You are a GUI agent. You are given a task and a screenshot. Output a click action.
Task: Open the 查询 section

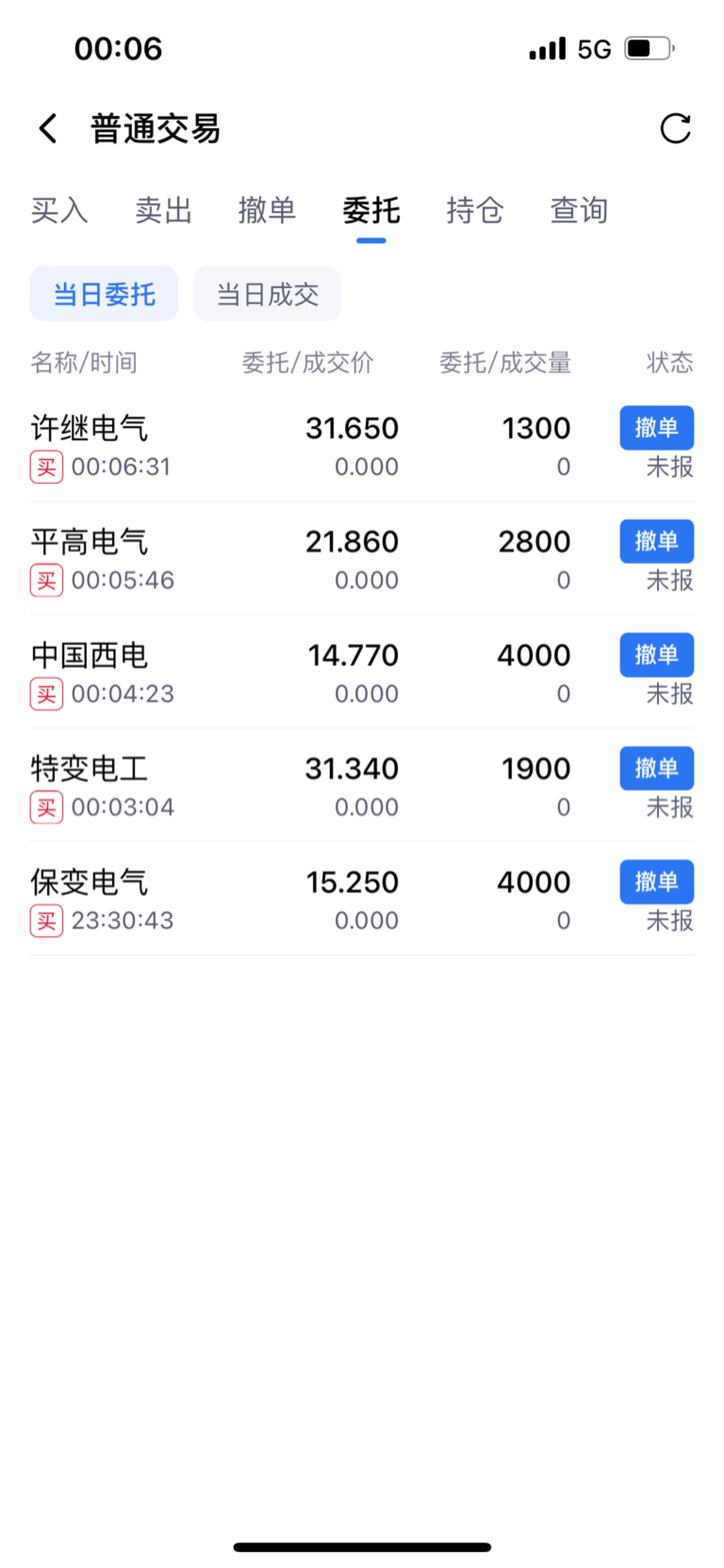[x=578, y=211]
